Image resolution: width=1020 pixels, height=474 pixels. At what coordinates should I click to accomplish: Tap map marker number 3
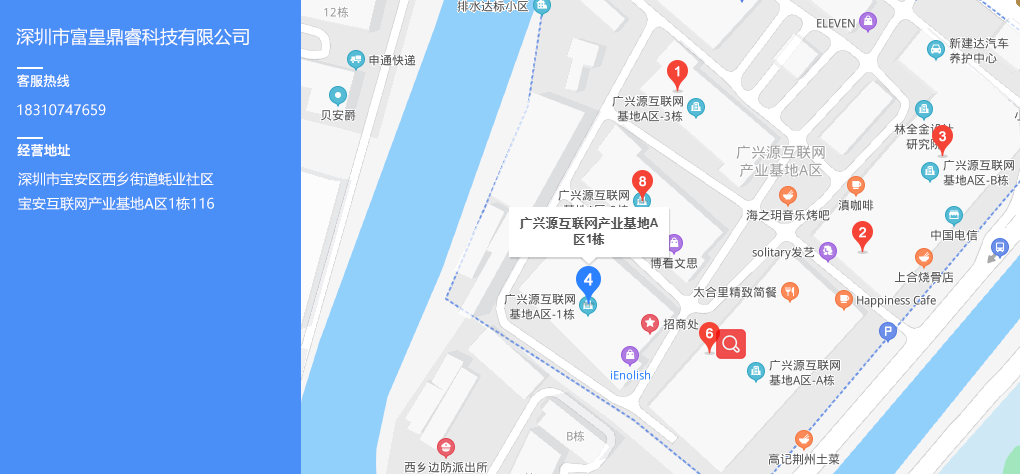[941, 138]
